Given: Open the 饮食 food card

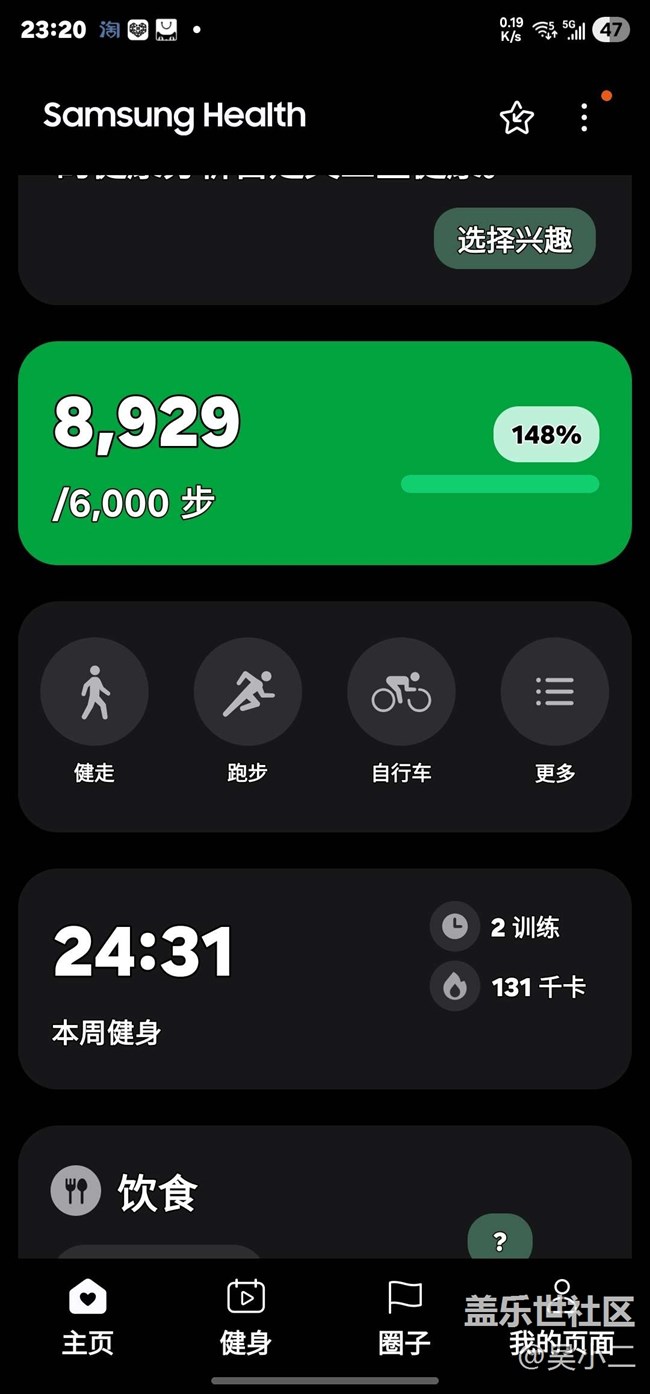Looking at the screenshot, I should pyautogui.click(x=325, y=1192).
